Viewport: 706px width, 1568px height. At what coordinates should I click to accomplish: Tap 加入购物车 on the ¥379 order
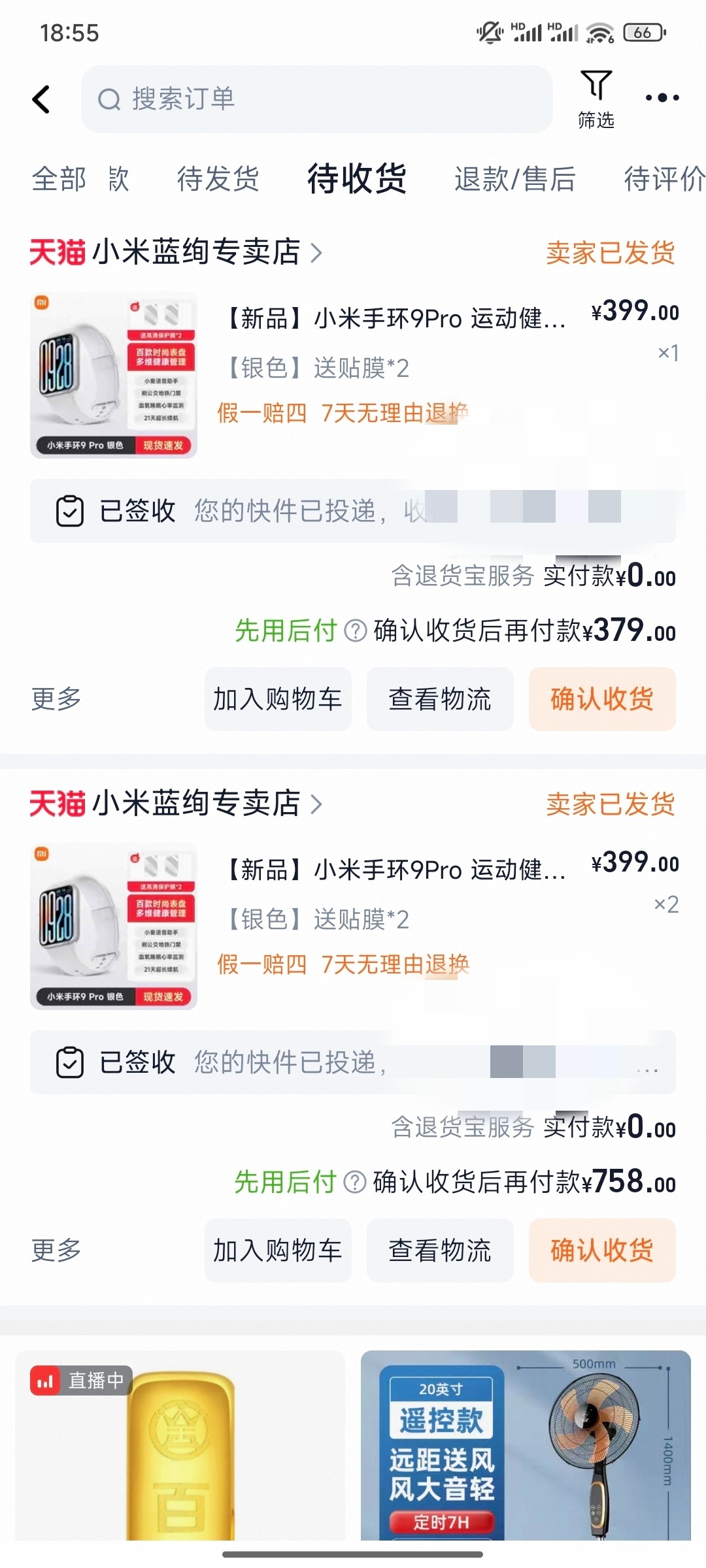(x=278, y=699)
